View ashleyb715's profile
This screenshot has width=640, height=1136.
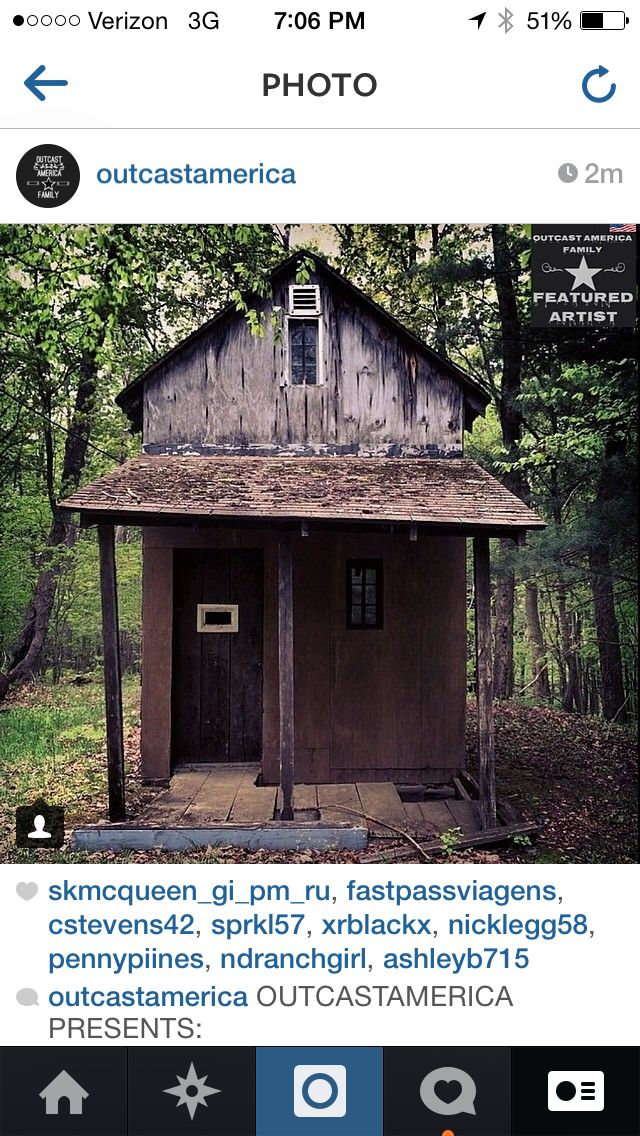456,959
